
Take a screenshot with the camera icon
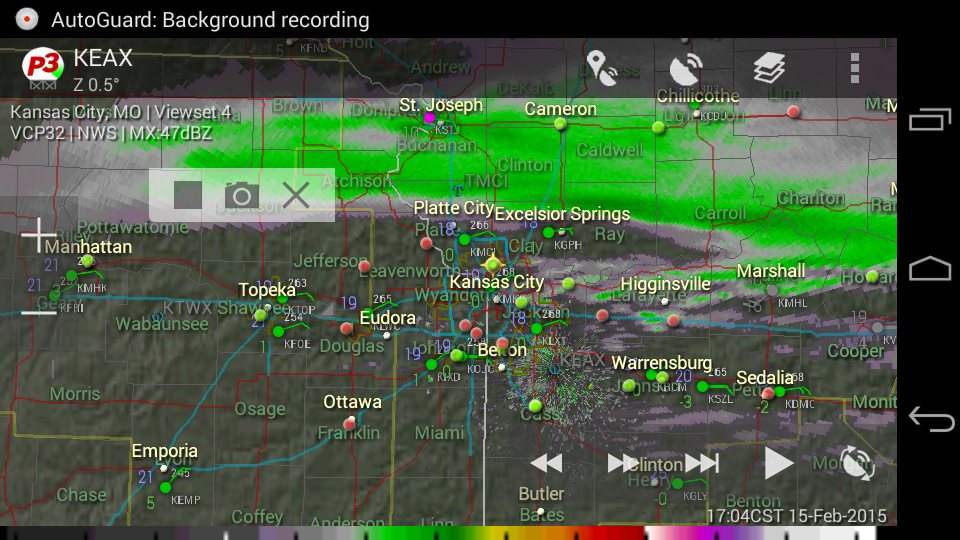pyautogui.click(x=241, y=195)
